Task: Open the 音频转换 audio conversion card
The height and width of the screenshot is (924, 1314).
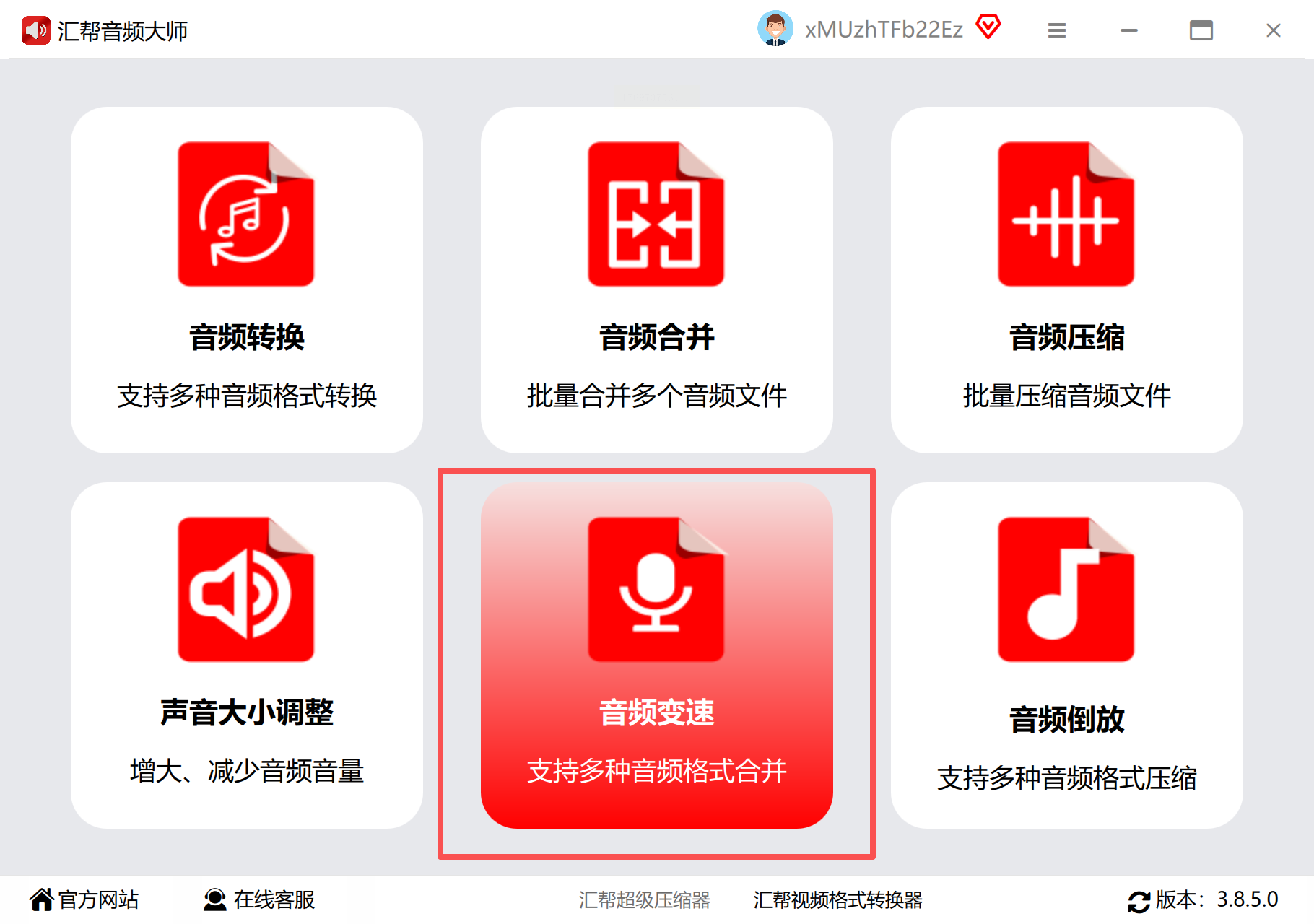Action: tap(246, 280)
